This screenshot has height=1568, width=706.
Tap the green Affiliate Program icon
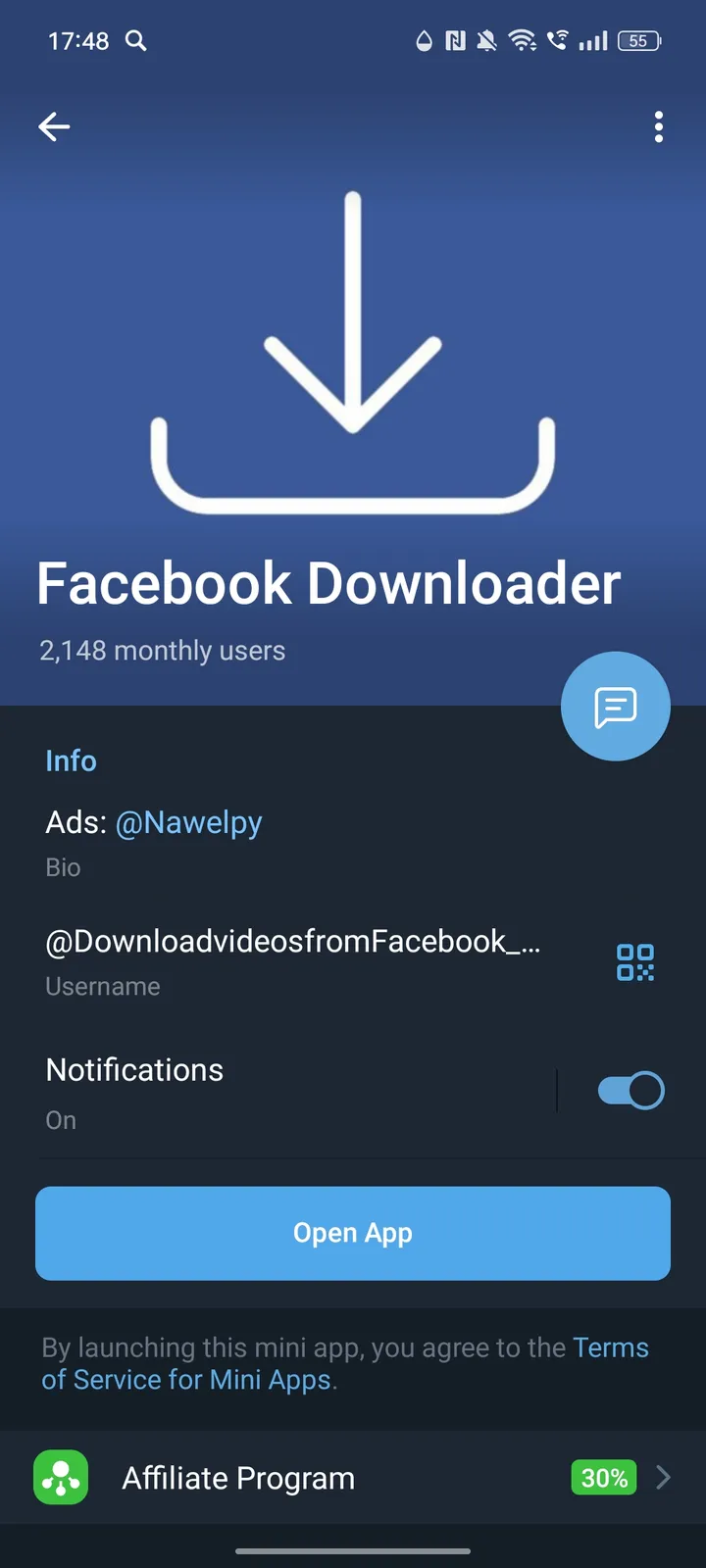coord(60,1477)
